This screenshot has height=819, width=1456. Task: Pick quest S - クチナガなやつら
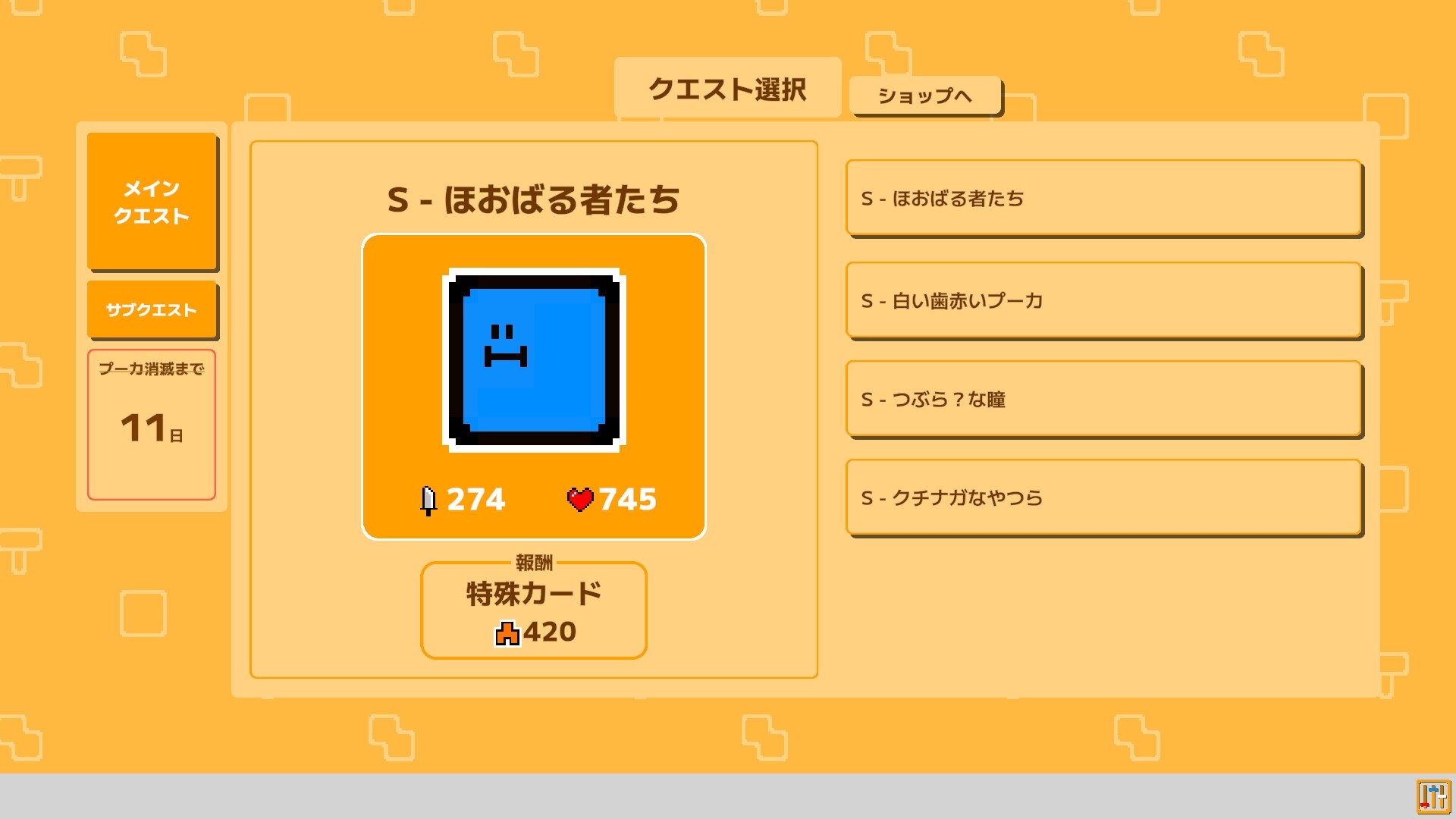[1103, 497]
